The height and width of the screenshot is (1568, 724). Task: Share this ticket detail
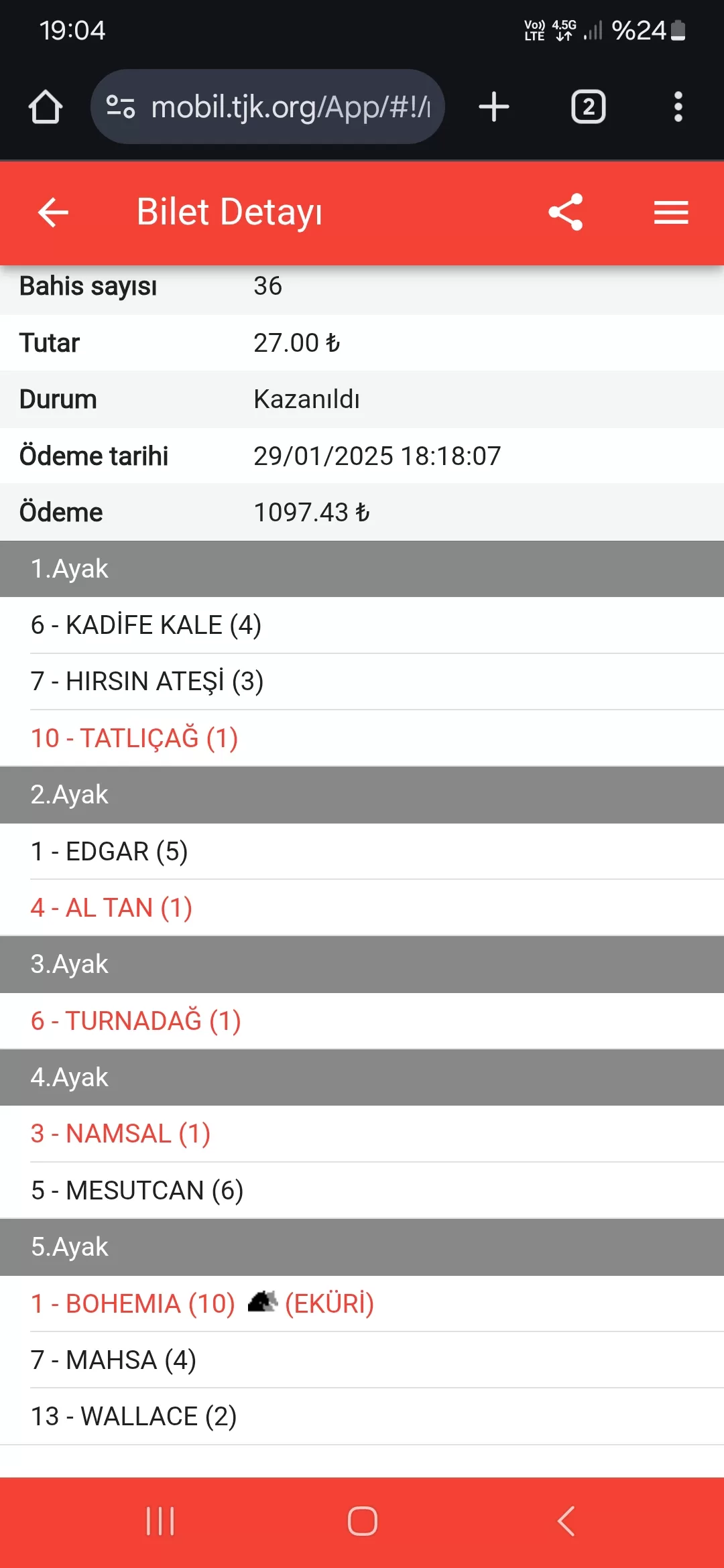[x=565, y=212]
